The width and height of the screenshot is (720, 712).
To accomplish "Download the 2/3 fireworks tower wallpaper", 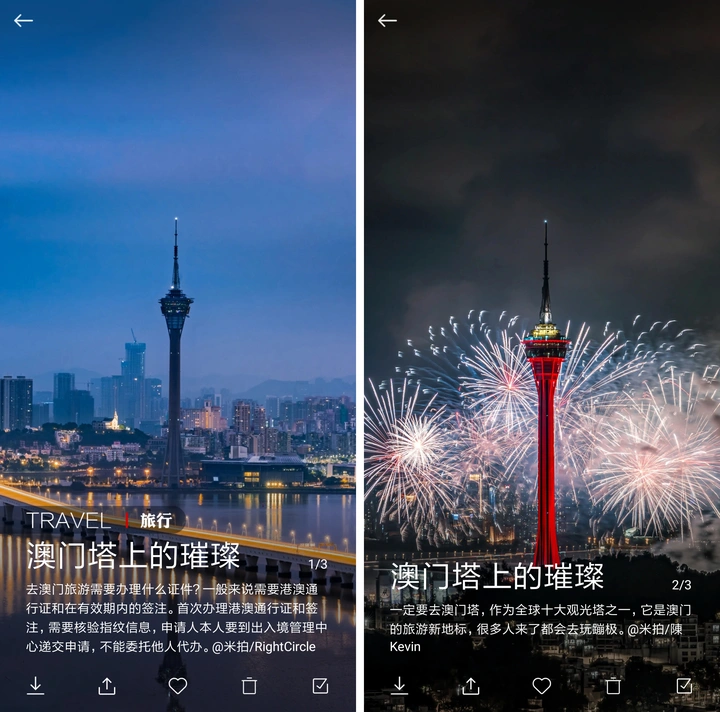I will 399,686.
